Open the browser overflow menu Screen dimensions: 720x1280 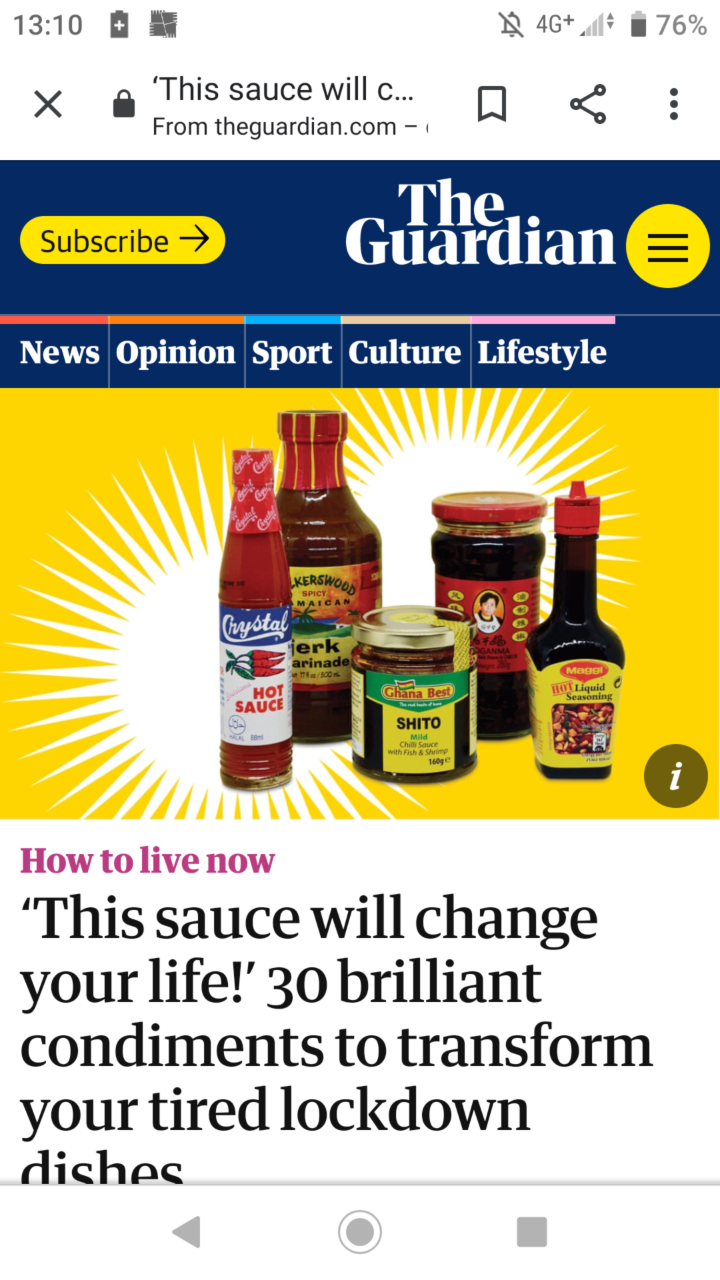pos(674,104)
